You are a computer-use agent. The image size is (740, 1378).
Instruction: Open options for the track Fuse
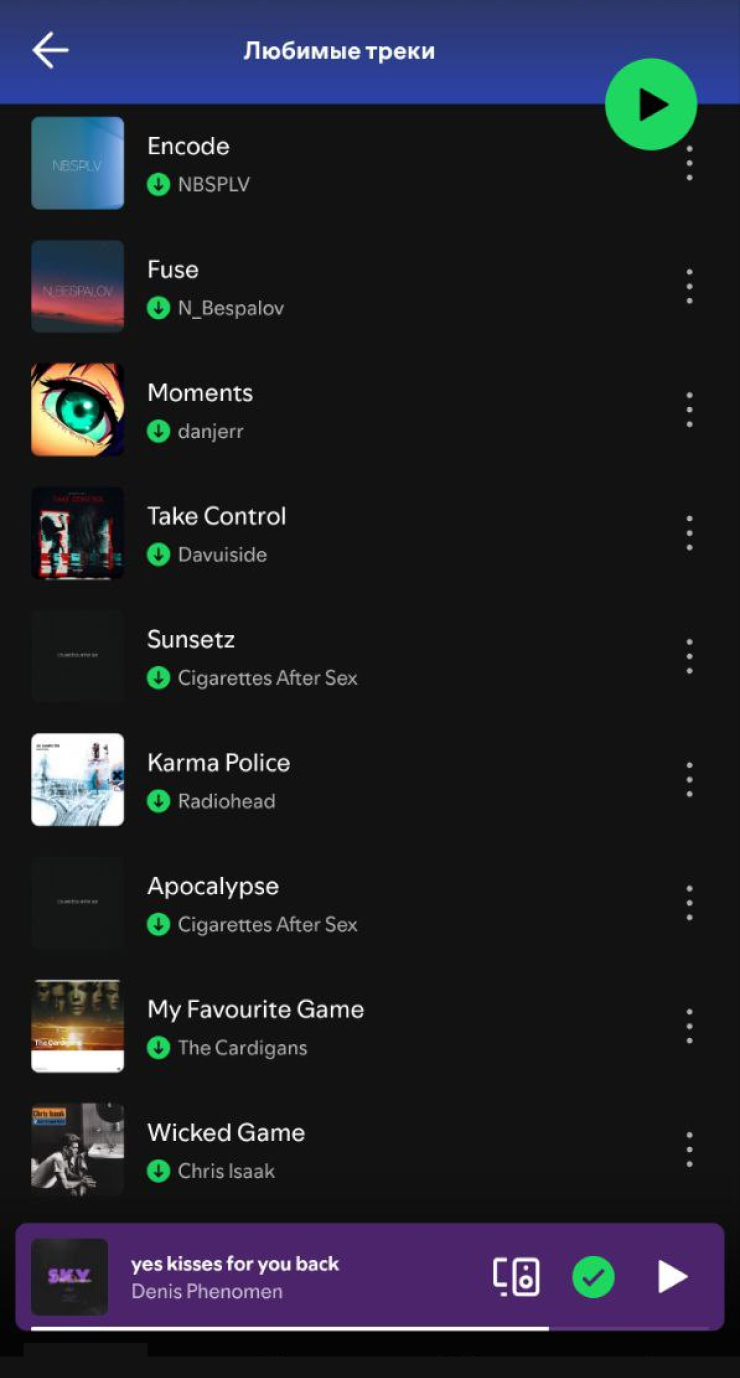(x=689, y=287)
